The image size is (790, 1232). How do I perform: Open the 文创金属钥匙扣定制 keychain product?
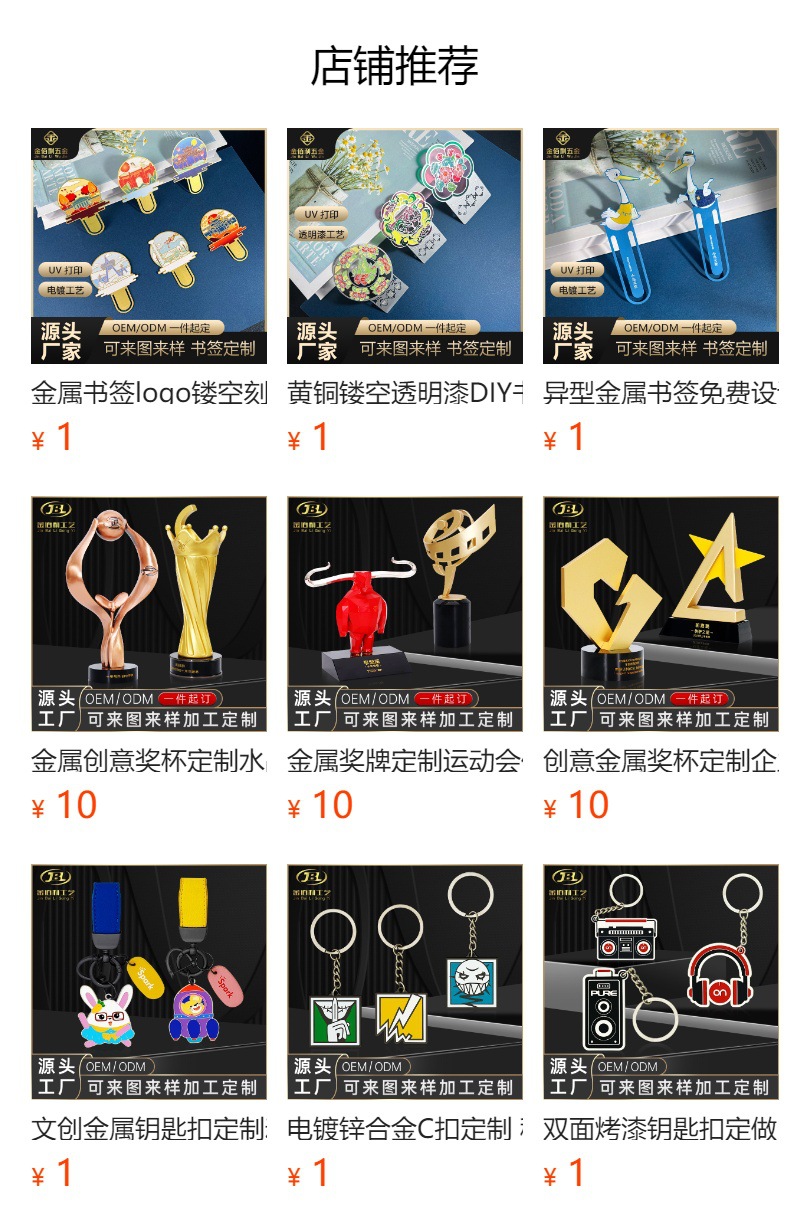pyautogui.click(x=149, y=982)
